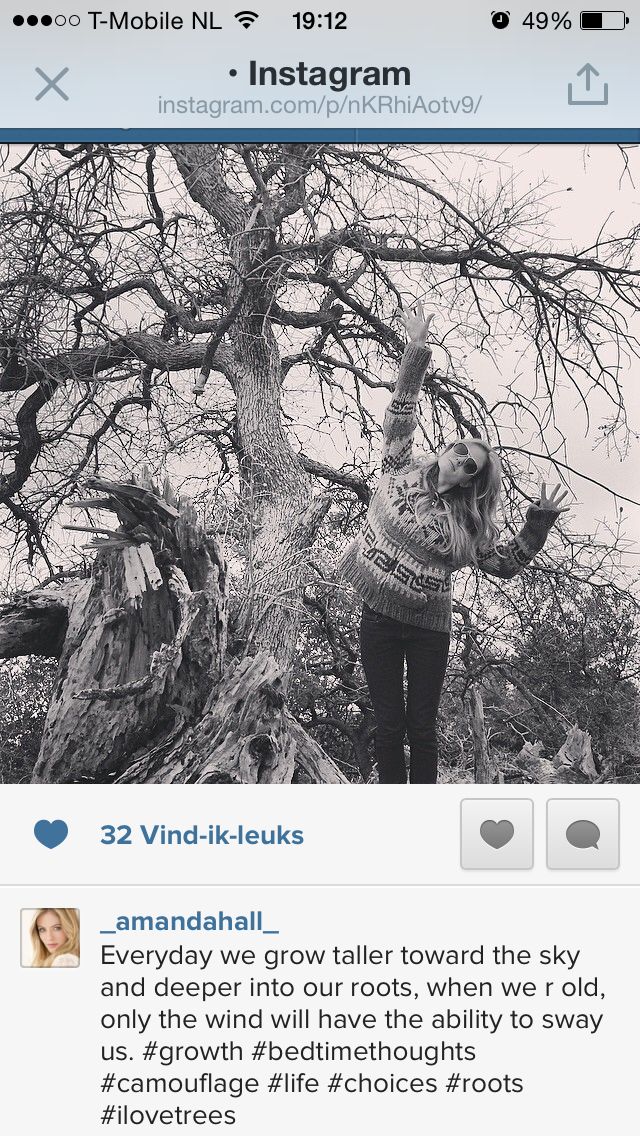640x1136 pixels.
Task: Open the comment button
Action: click(583, 834)
